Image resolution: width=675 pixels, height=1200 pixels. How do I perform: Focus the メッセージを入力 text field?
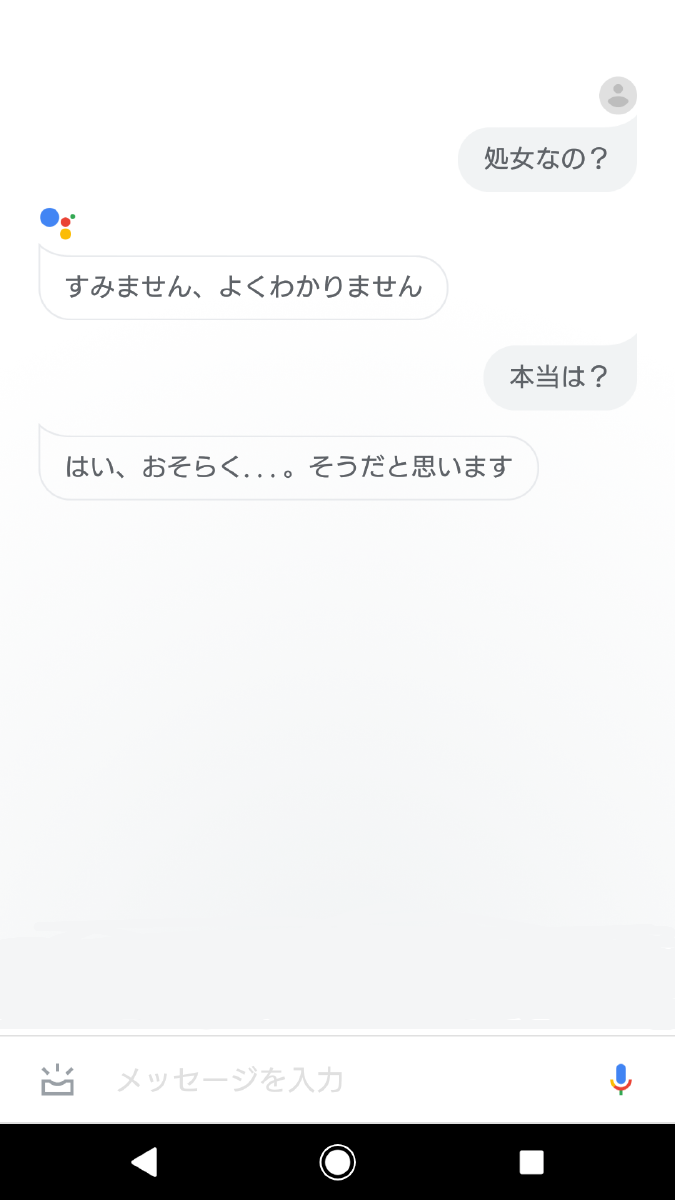coord(340,1080)
